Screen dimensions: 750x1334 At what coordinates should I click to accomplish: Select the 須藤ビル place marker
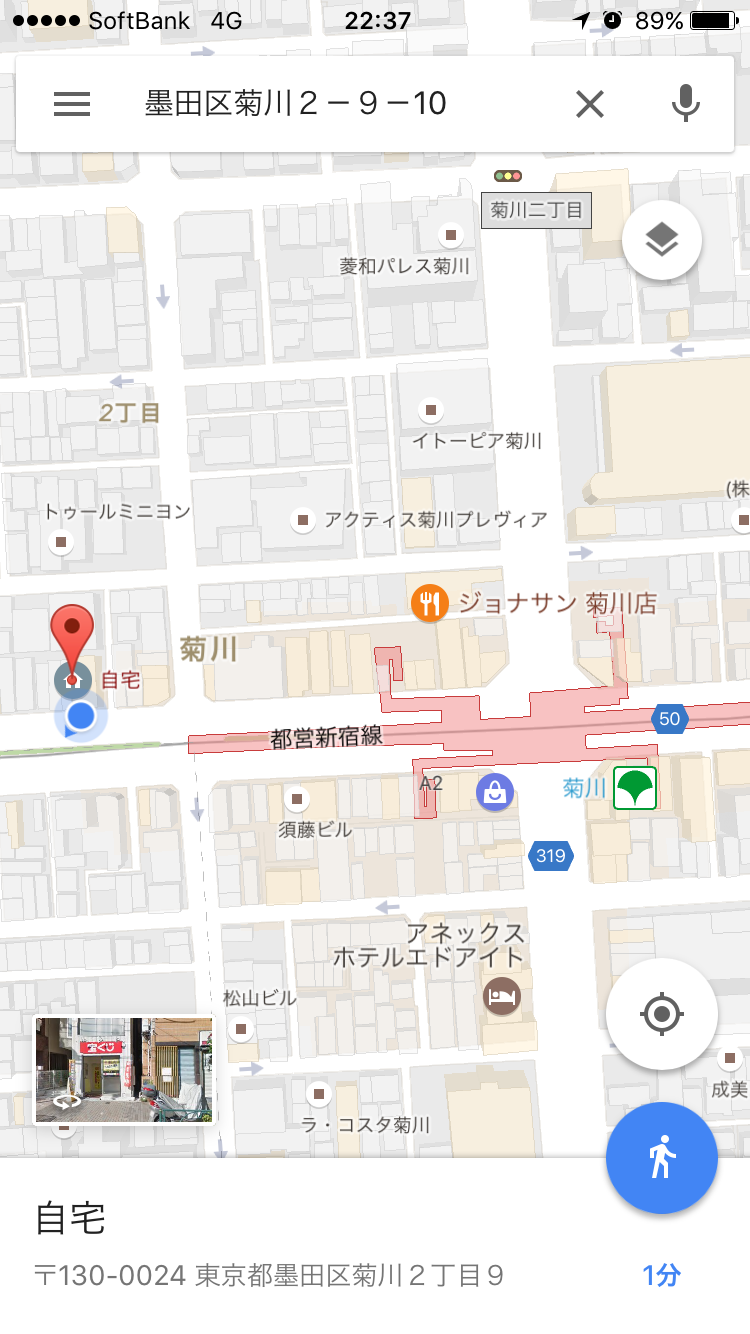click(x=296, y=799)
